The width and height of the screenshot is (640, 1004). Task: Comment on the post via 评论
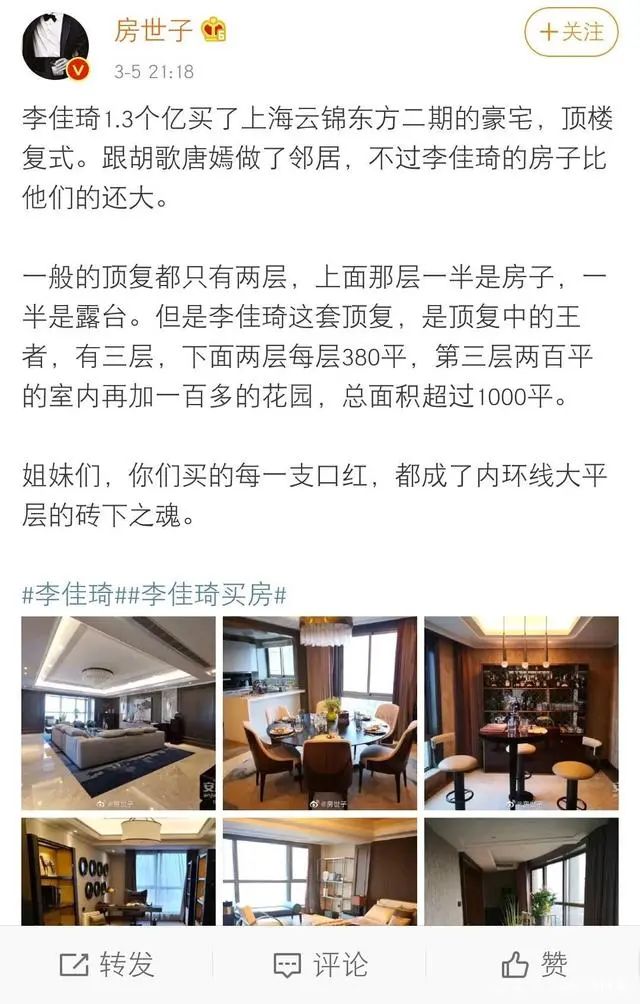point(320,964)
